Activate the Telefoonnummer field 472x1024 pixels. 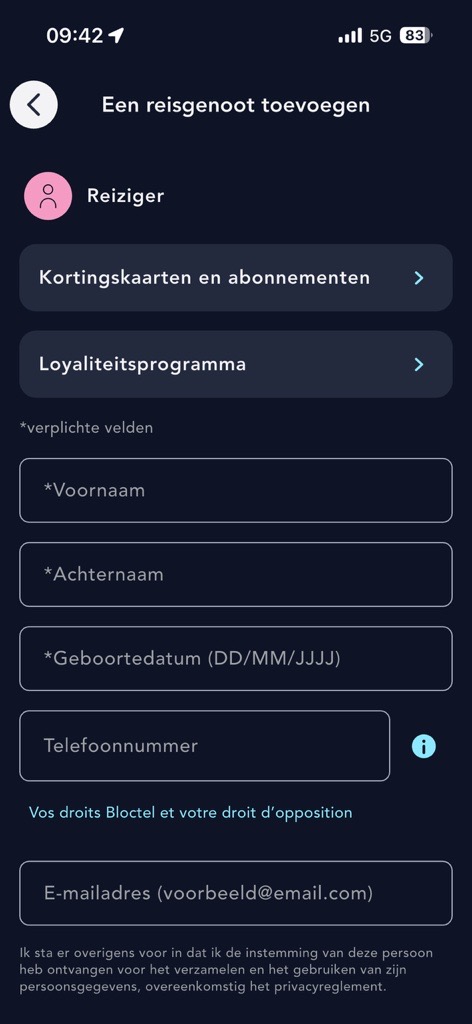[204, 746]
